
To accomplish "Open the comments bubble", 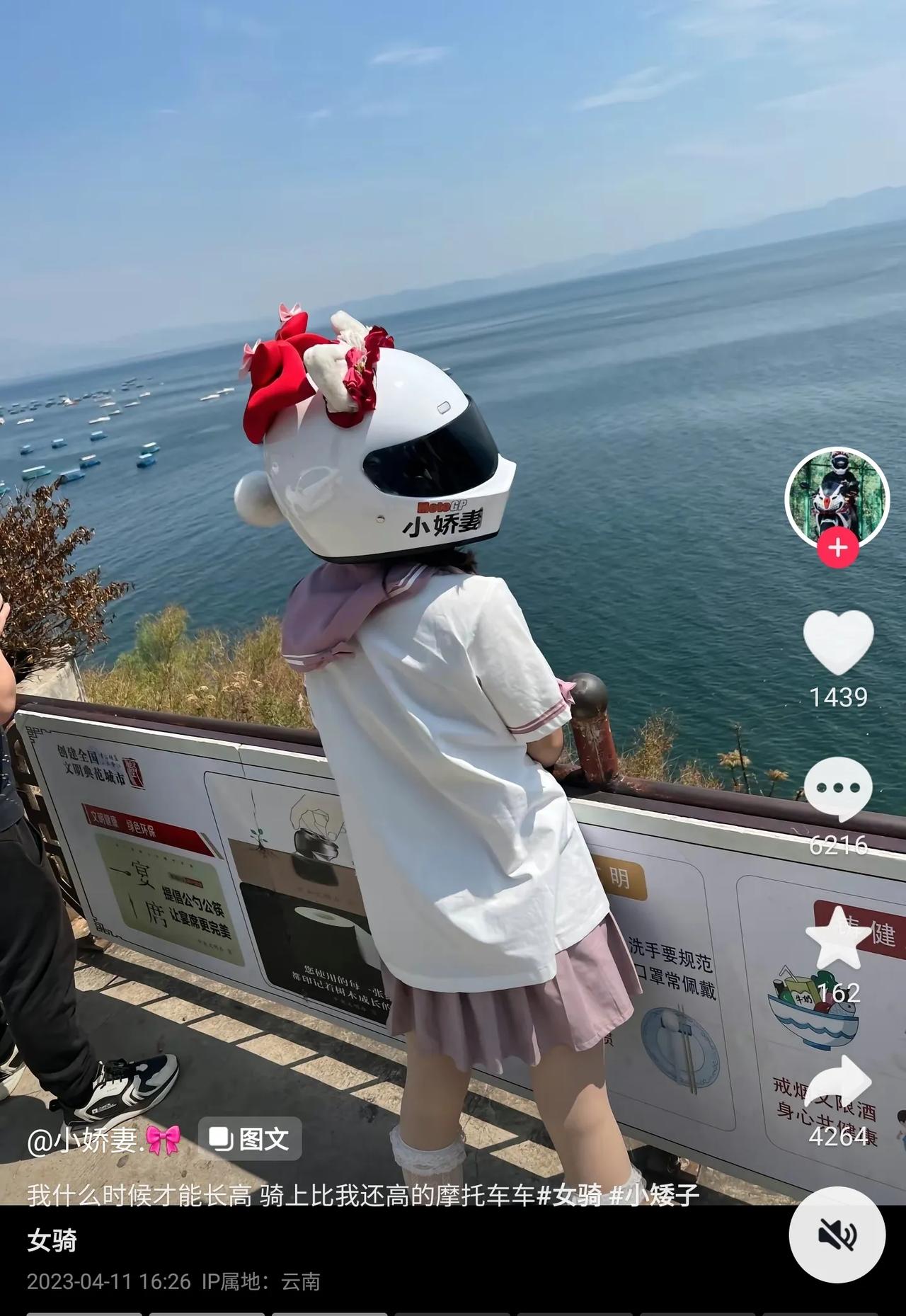I will pos(838,789).
